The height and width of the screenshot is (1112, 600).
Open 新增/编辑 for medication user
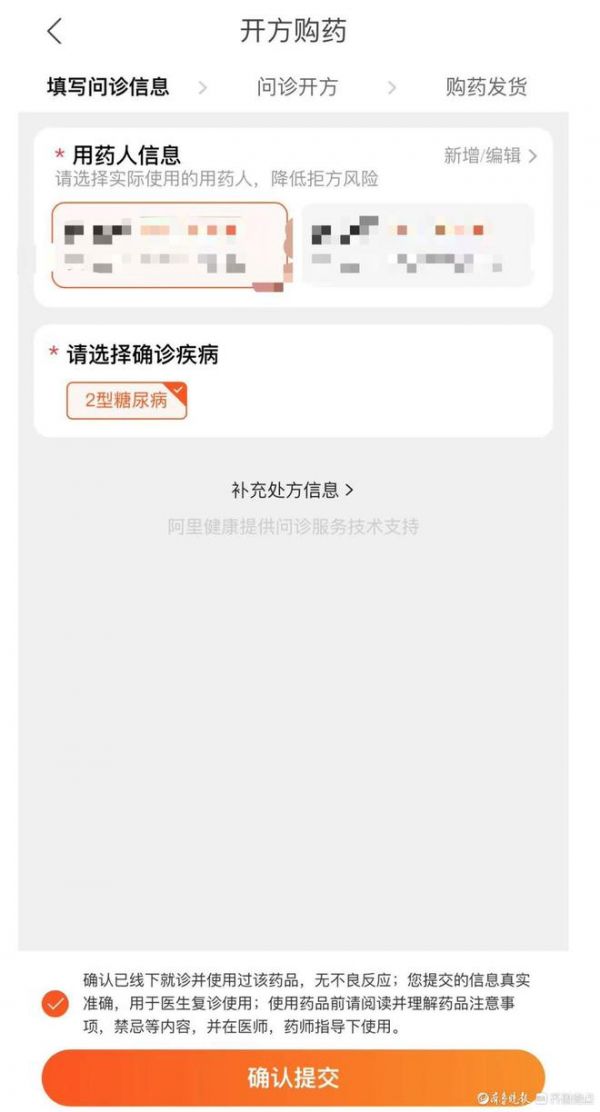490,155
